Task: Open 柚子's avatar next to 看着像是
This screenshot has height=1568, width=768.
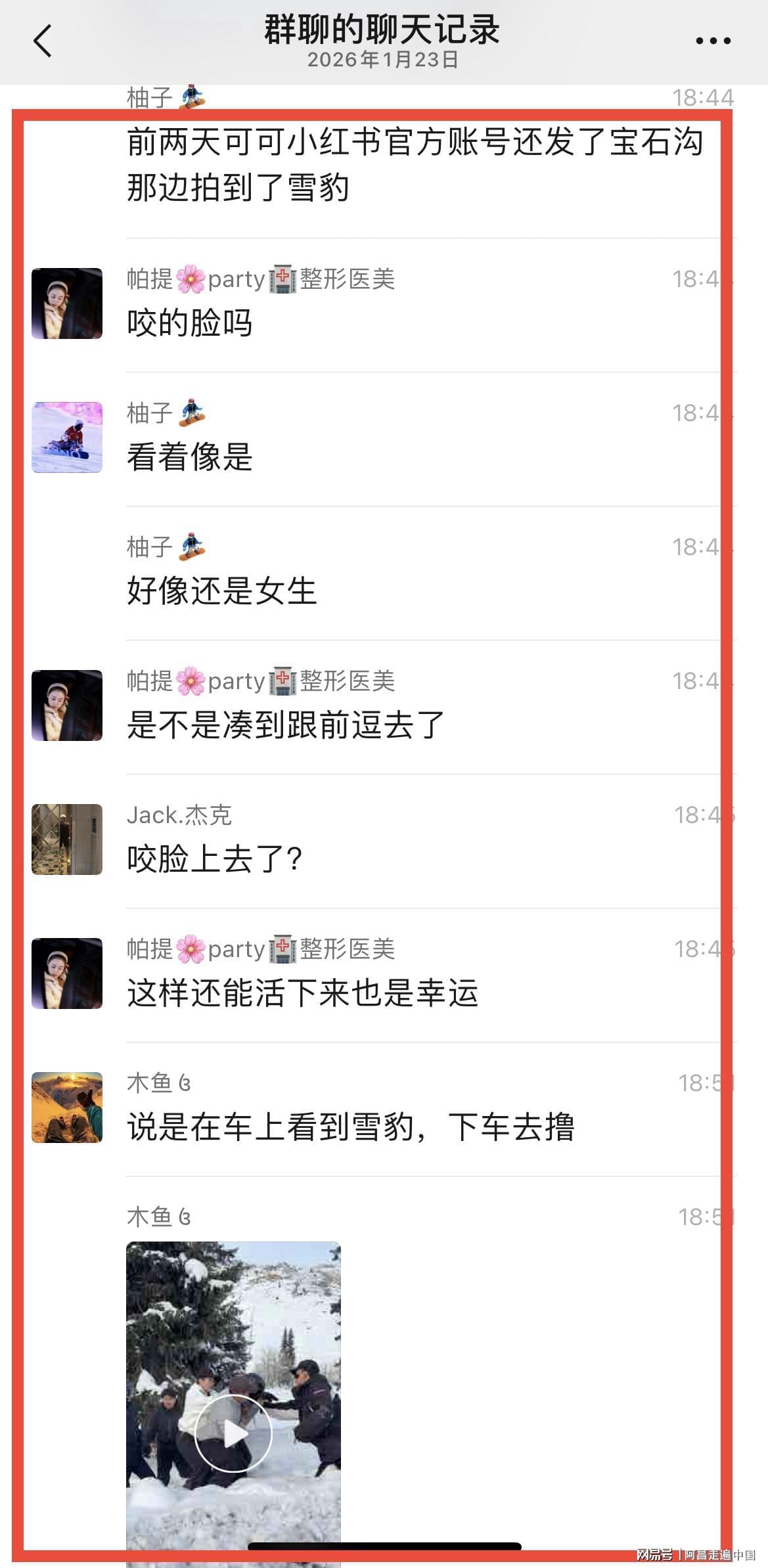Action: (67, 437)
